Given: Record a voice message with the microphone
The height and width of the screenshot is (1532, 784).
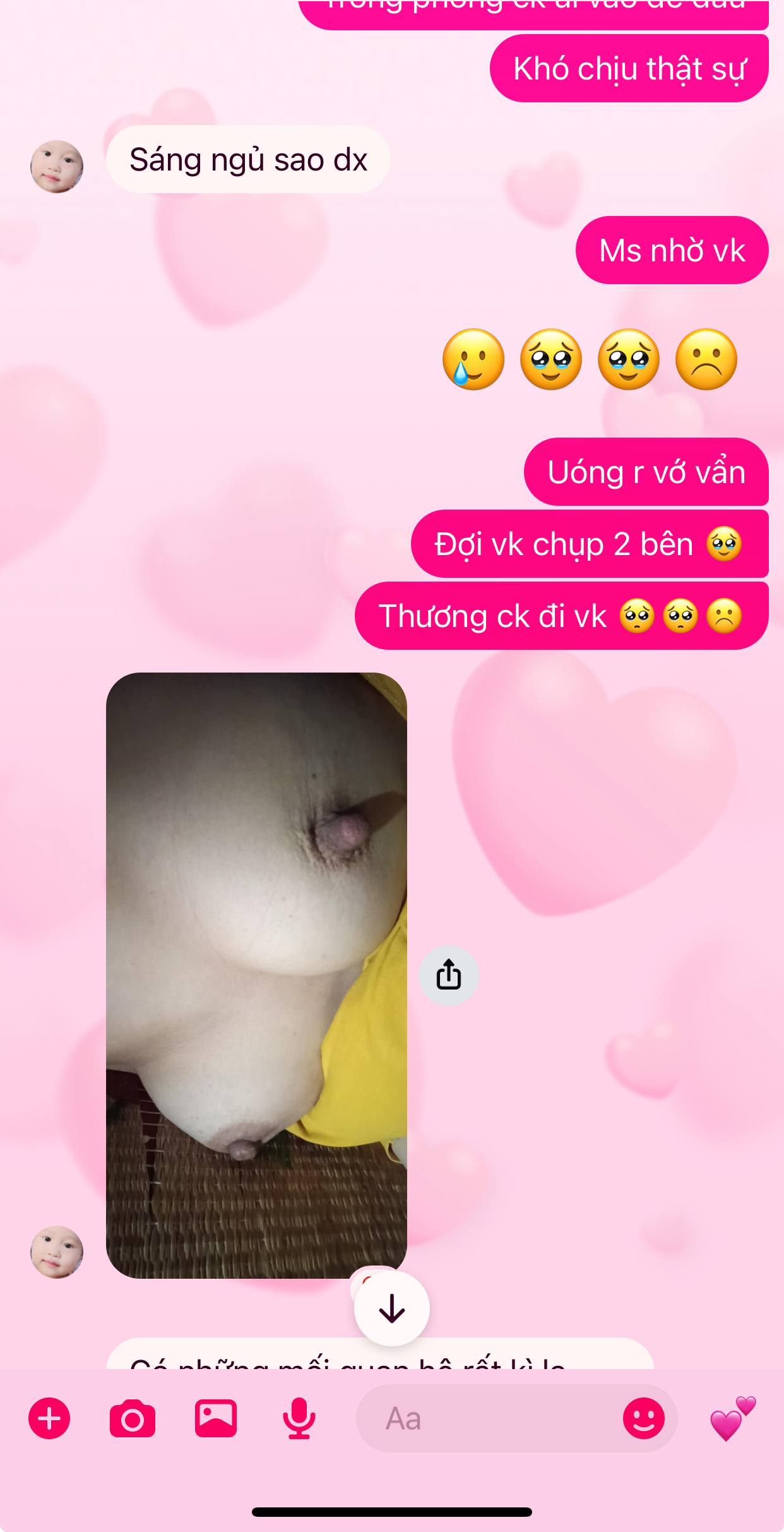Looking at the screenshot, I should [299, 1418].
